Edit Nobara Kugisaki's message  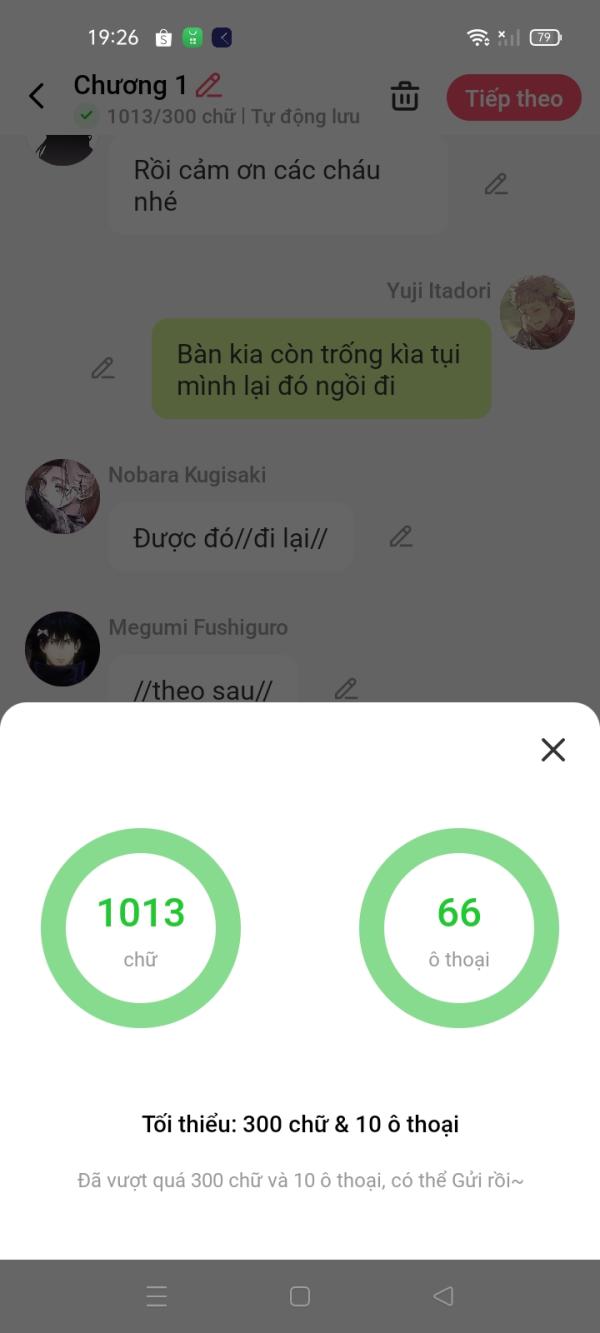pos(401,536)
